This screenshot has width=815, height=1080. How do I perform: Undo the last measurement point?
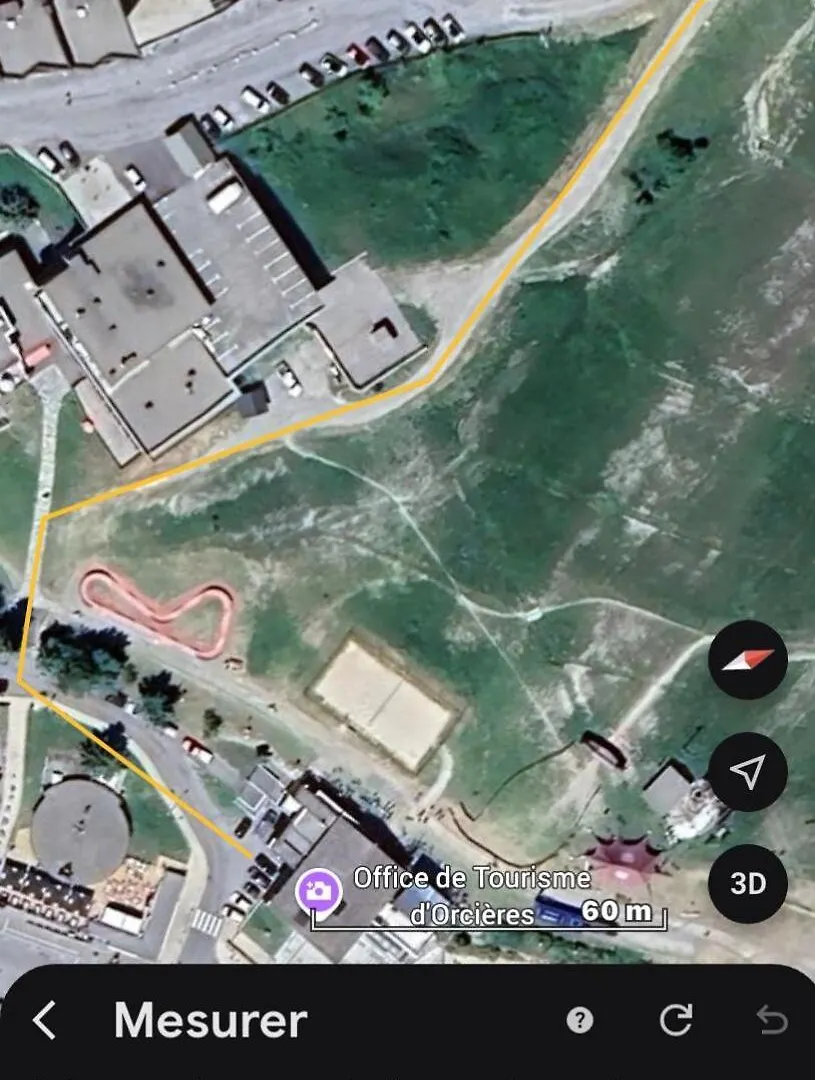tap(771, 1020)
